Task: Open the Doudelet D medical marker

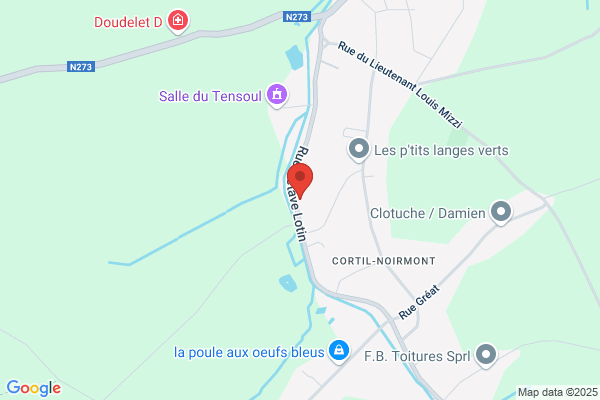Action: click(x=178, y=21)
